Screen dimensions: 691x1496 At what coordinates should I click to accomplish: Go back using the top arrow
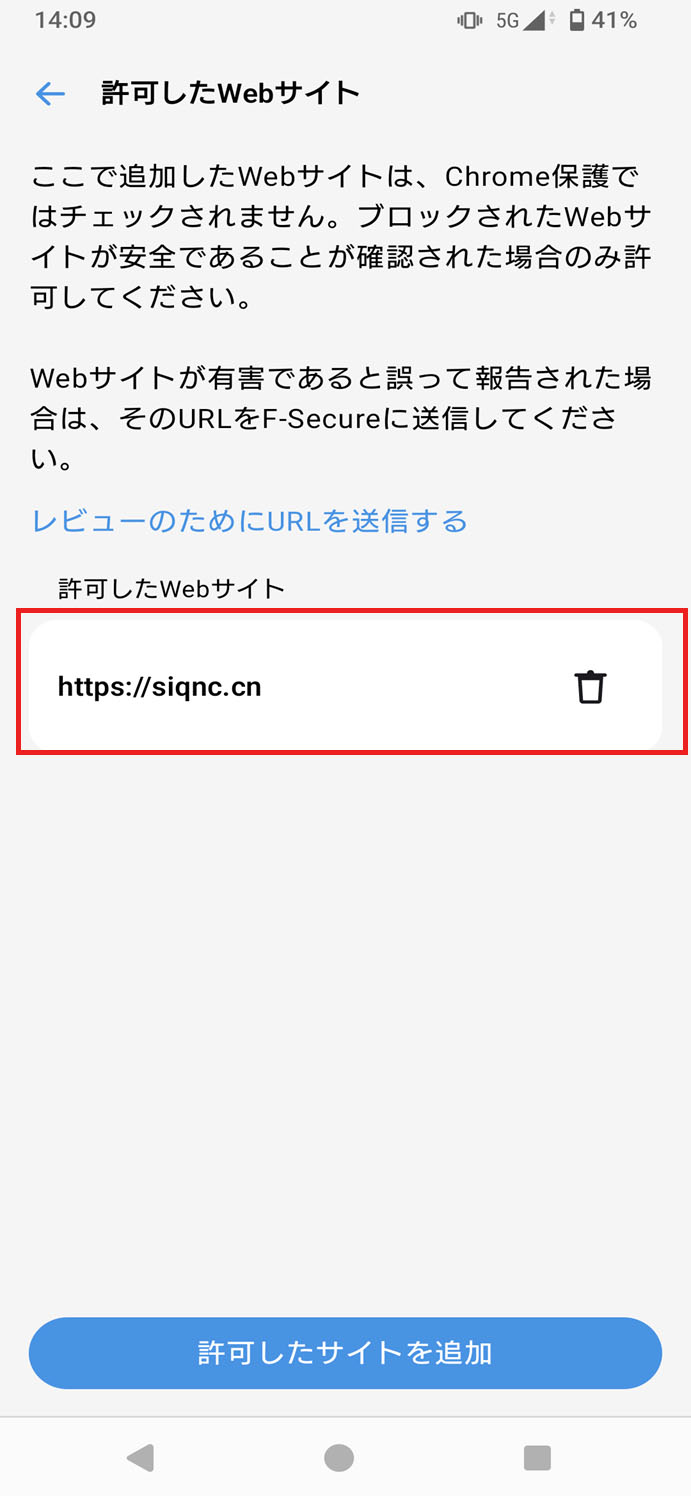[x=50, y=94]
